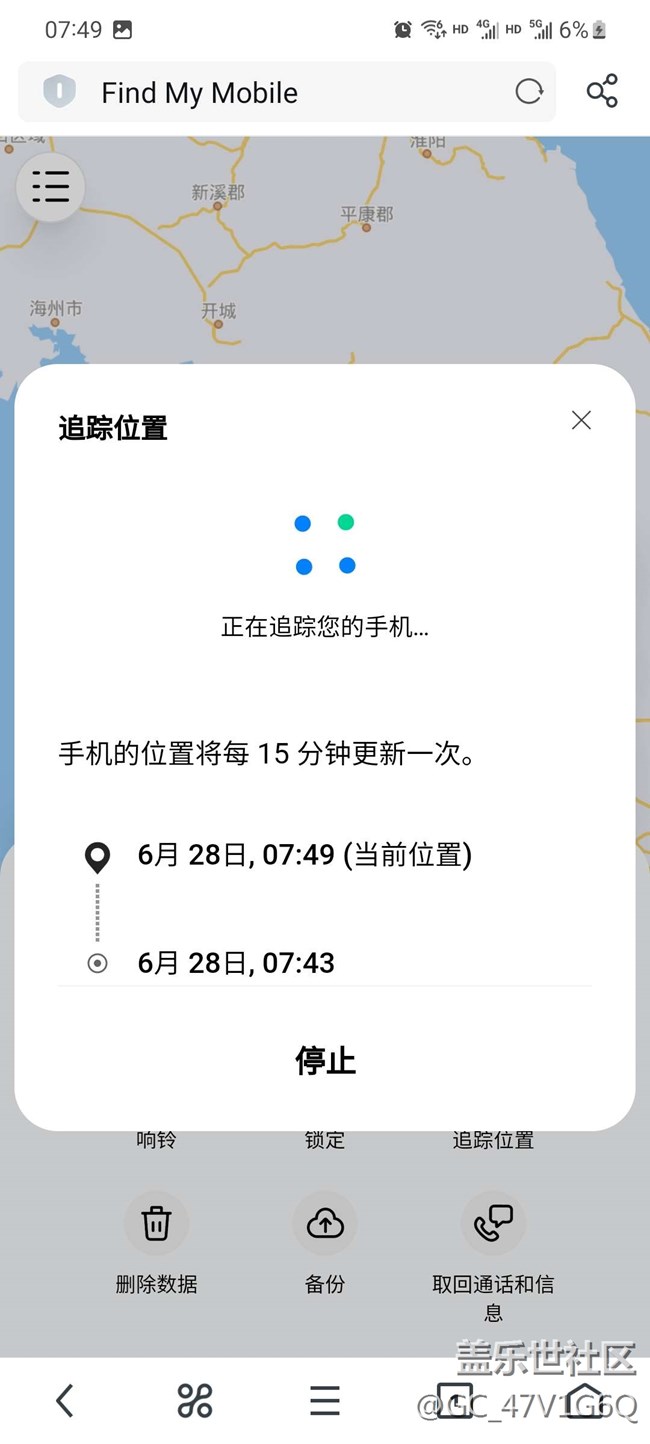Screen dimensions: 650x1444
Task: Go back with the browser back arrow
Action: tap(65, 1400)
